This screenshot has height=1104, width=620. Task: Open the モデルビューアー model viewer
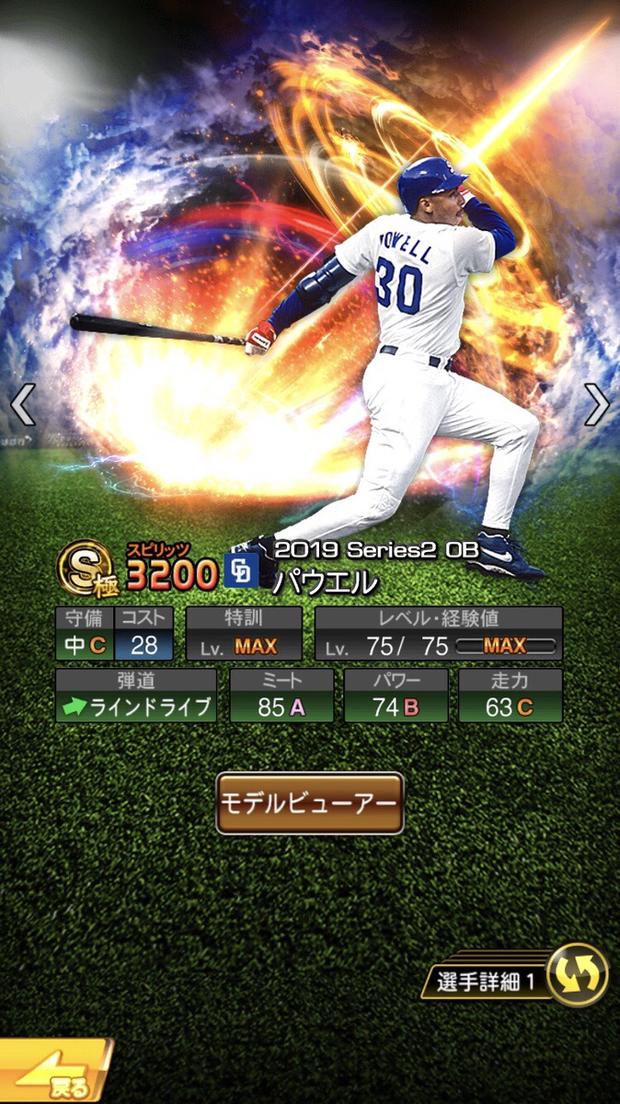click(x=310, y=803)
